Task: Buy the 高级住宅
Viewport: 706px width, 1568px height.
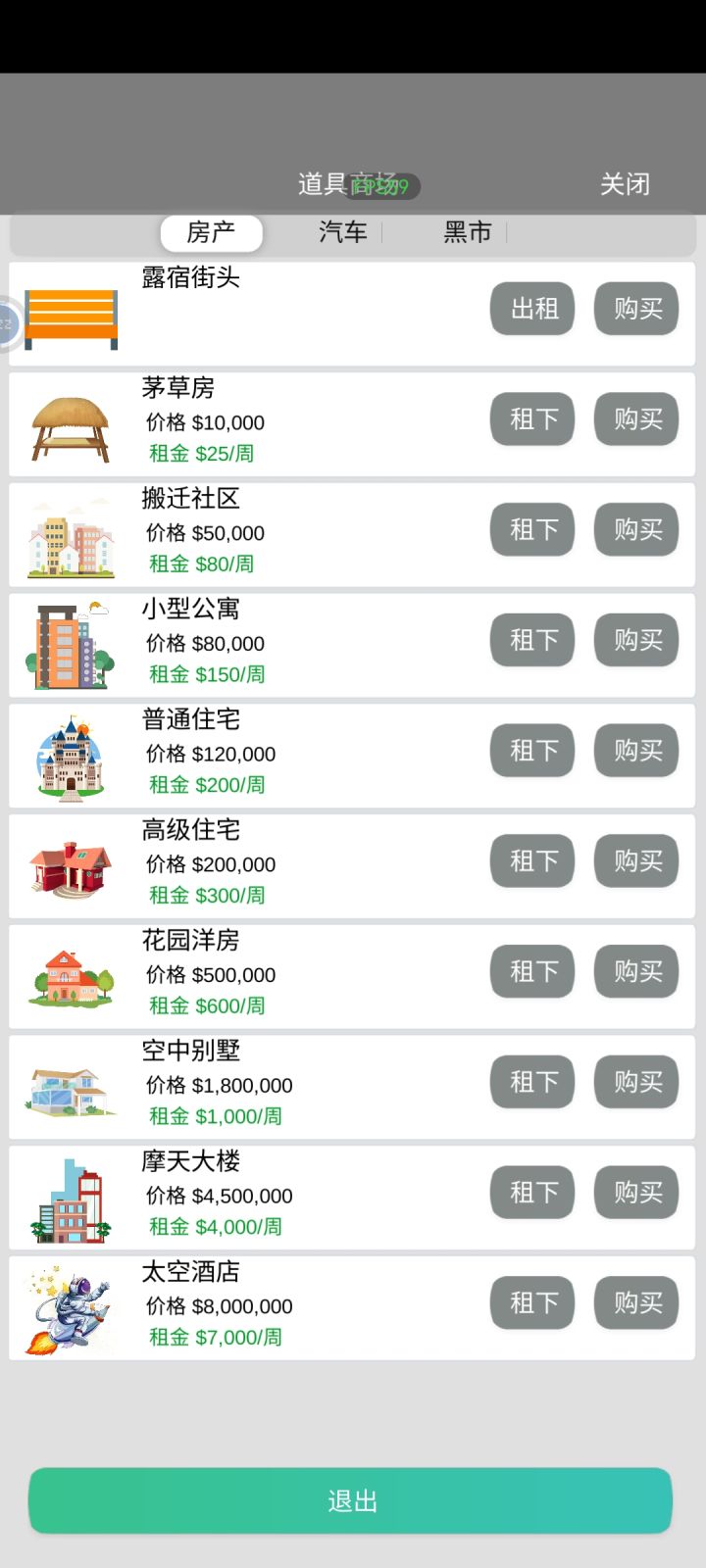Action: tap(636, 861)
